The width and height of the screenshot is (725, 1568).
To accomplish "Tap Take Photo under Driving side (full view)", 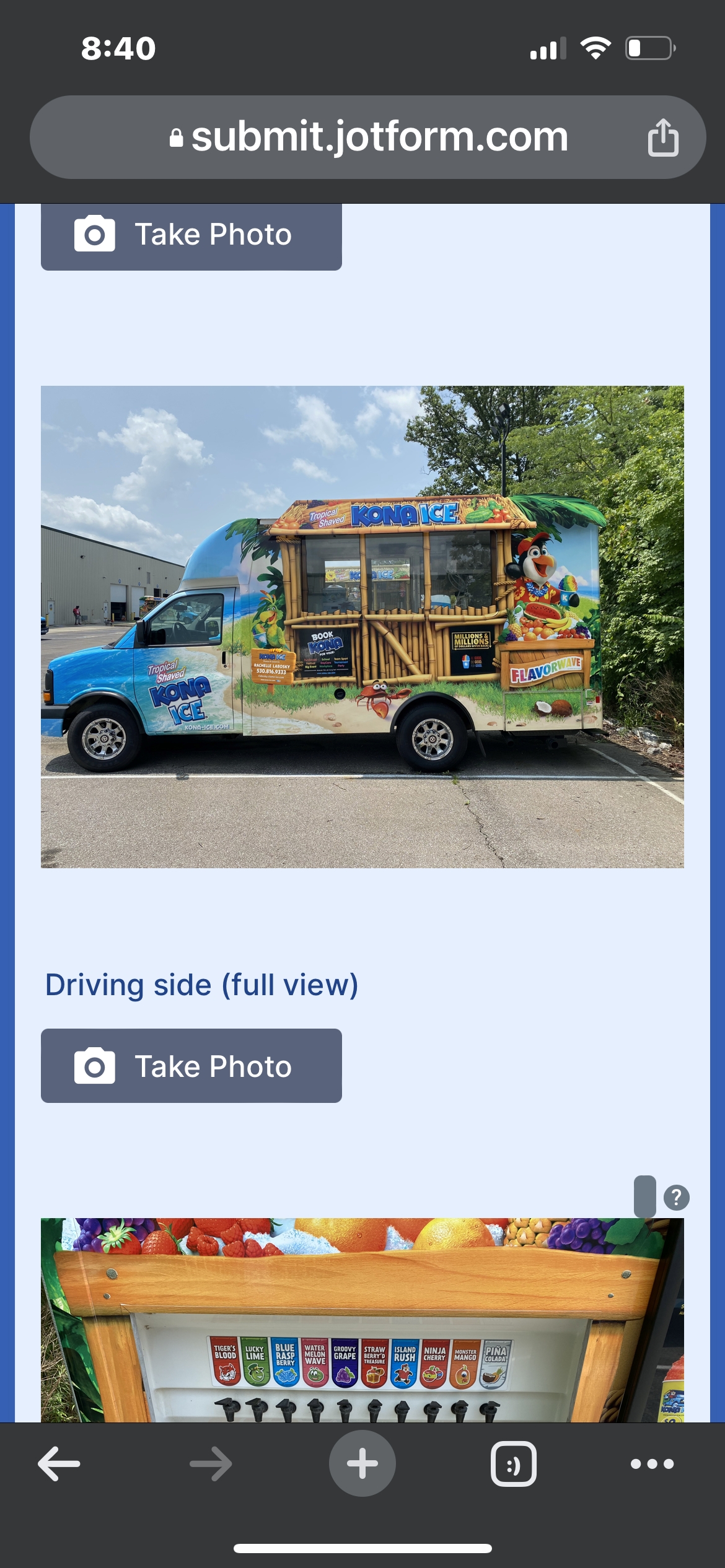I will click(x=191, y=1066).
